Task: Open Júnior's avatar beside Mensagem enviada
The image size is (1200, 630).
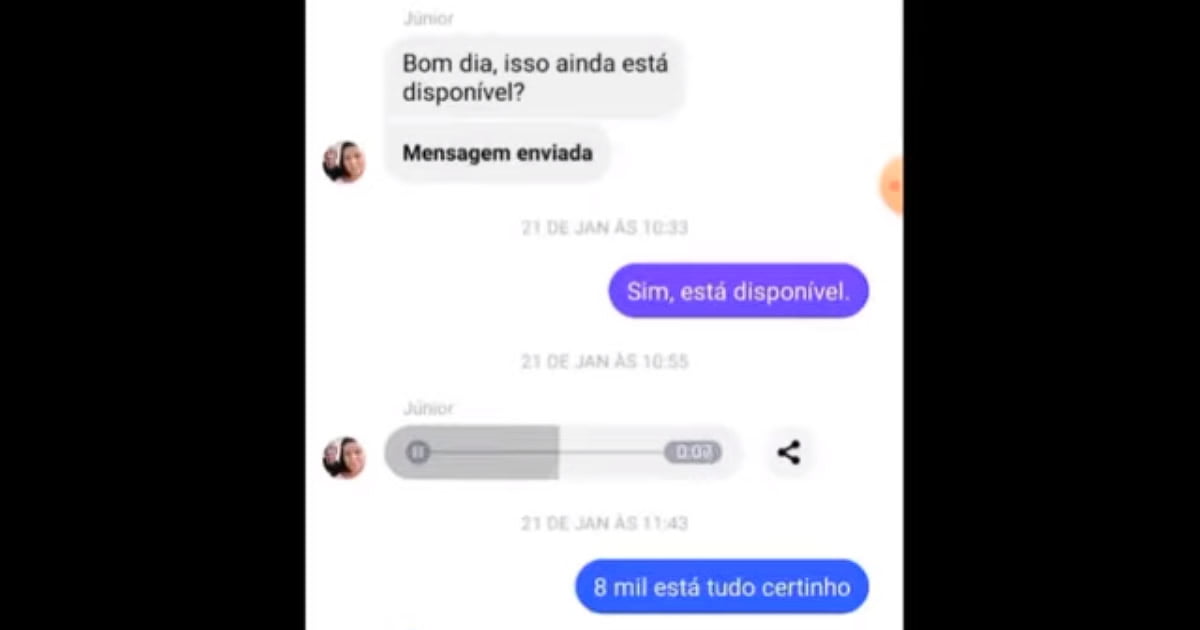Action: point(343,161)
